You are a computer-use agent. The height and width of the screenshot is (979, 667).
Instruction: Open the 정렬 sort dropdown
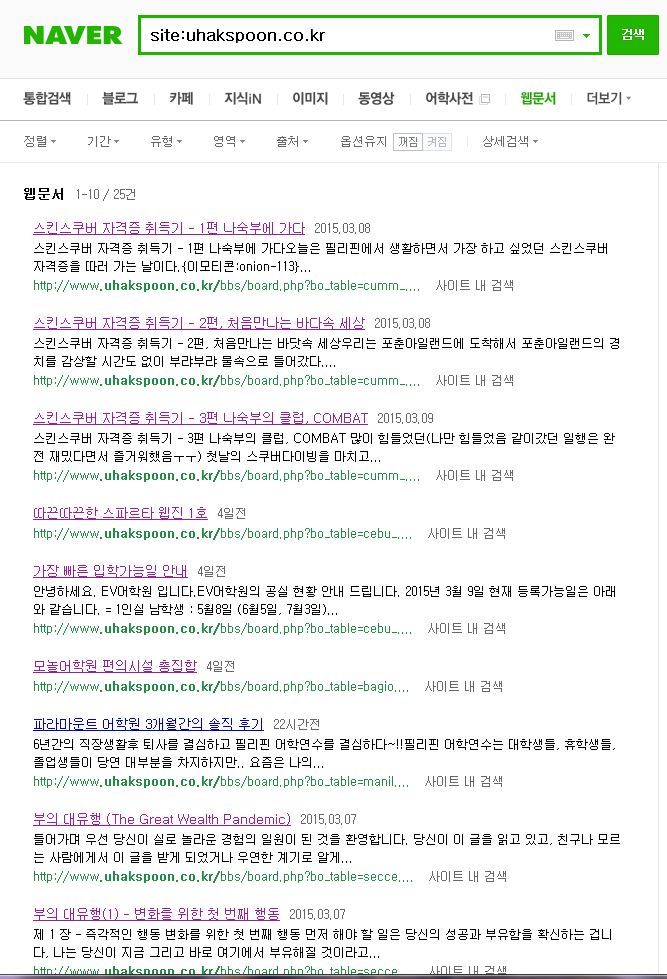coord(39,141)
